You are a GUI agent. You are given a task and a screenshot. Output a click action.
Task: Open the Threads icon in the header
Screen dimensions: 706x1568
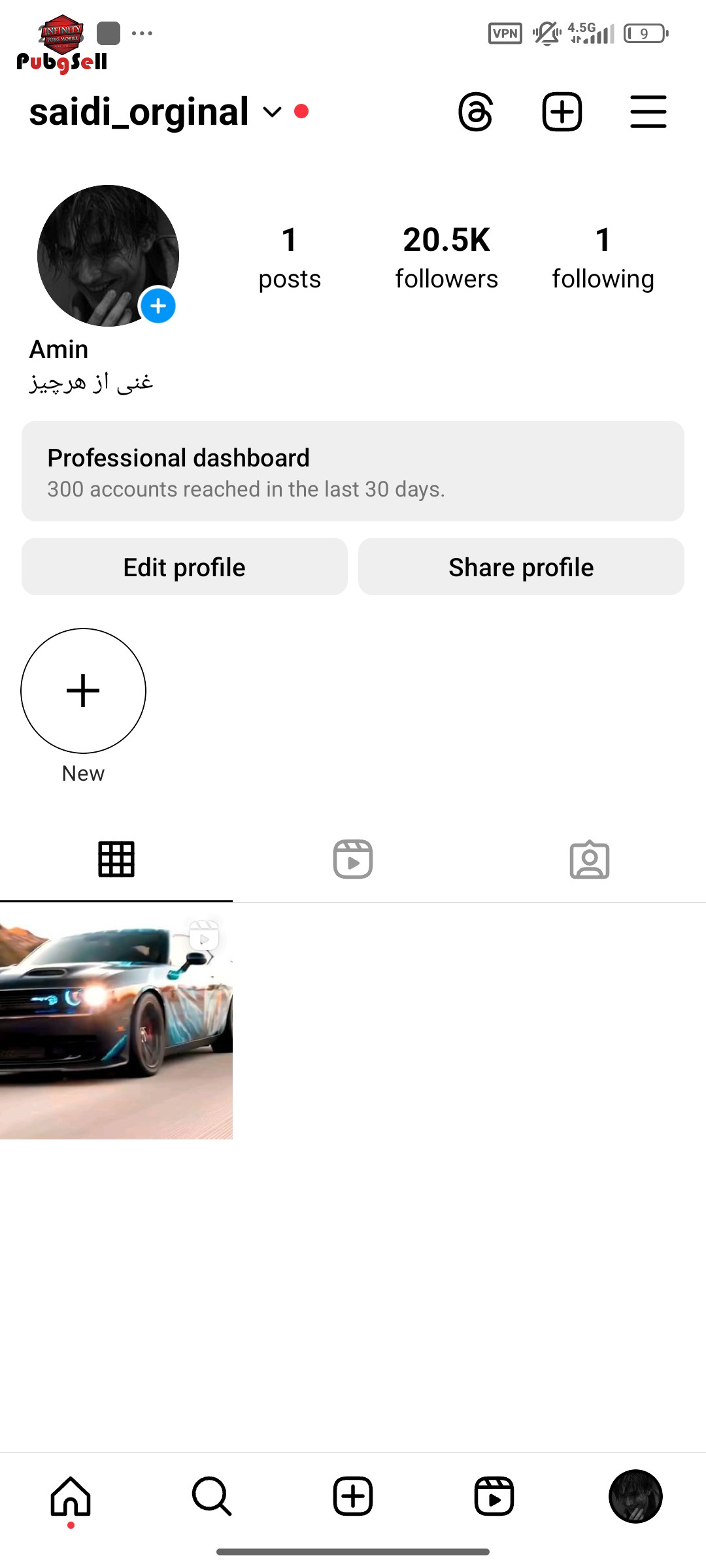[475, 112]
